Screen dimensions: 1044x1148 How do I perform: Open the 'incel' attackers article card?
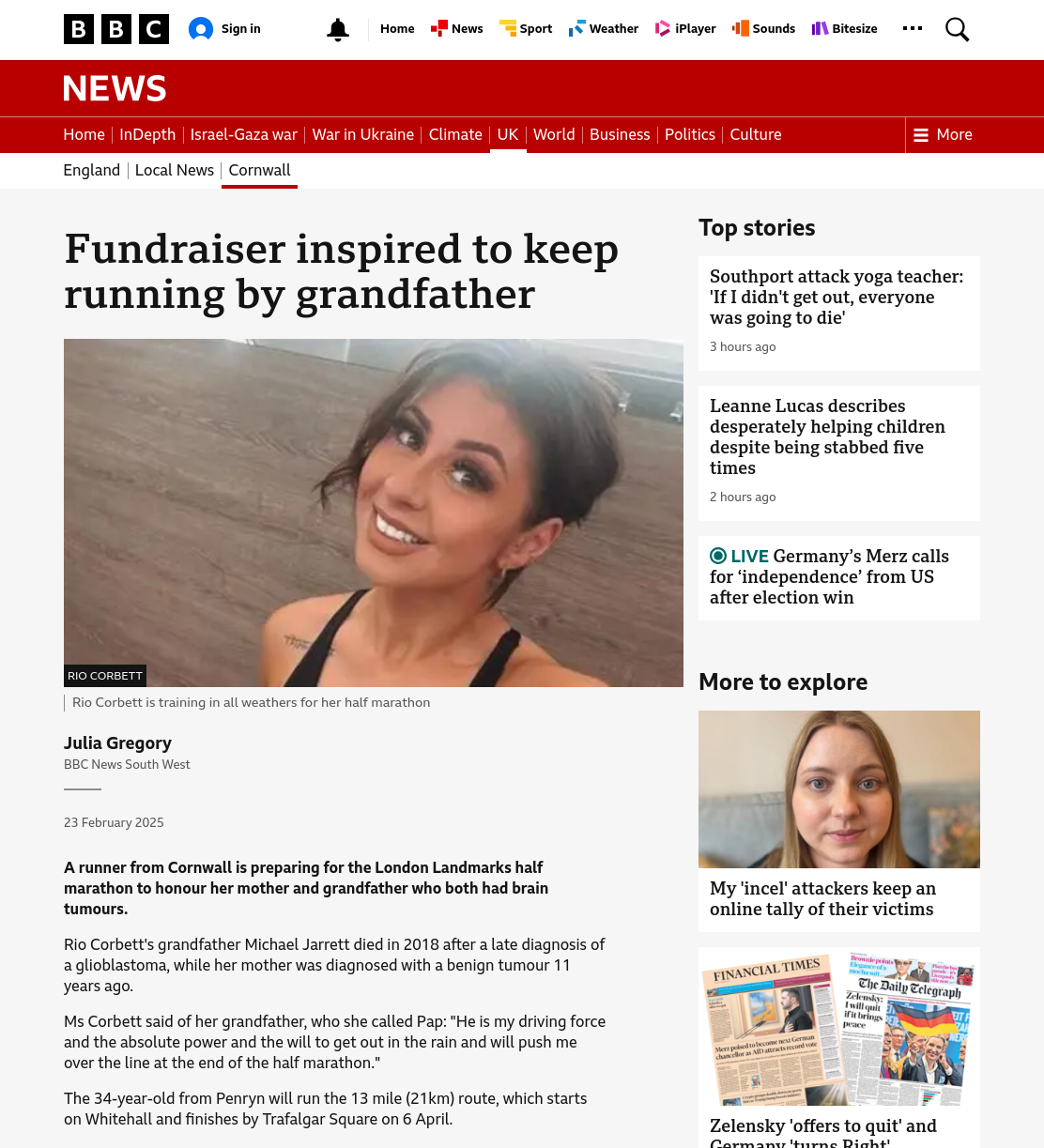click(x=839, y=821)
